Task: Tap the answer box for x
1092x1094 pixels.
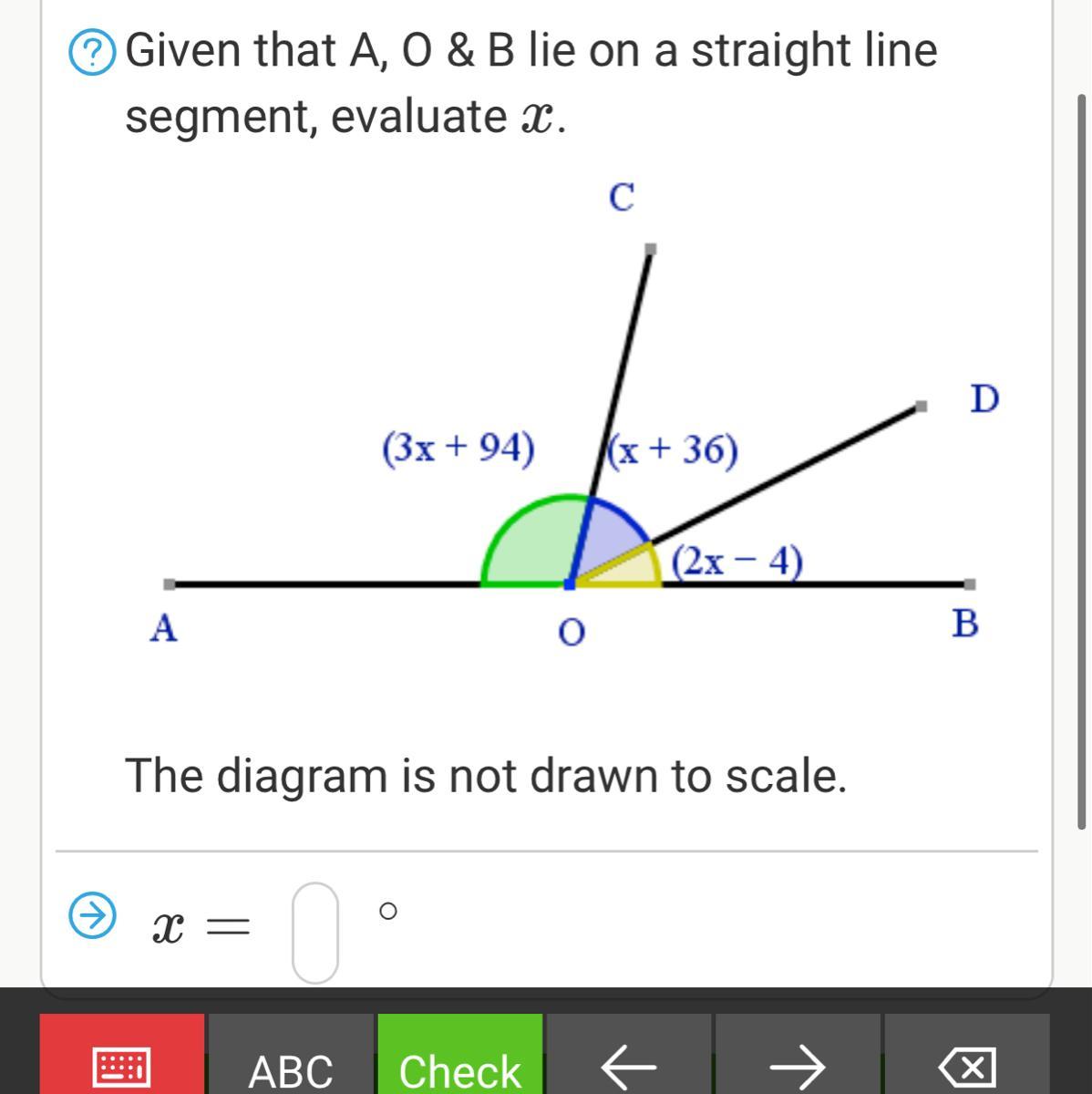Action: pyautogui.click(x=315, y=932)
